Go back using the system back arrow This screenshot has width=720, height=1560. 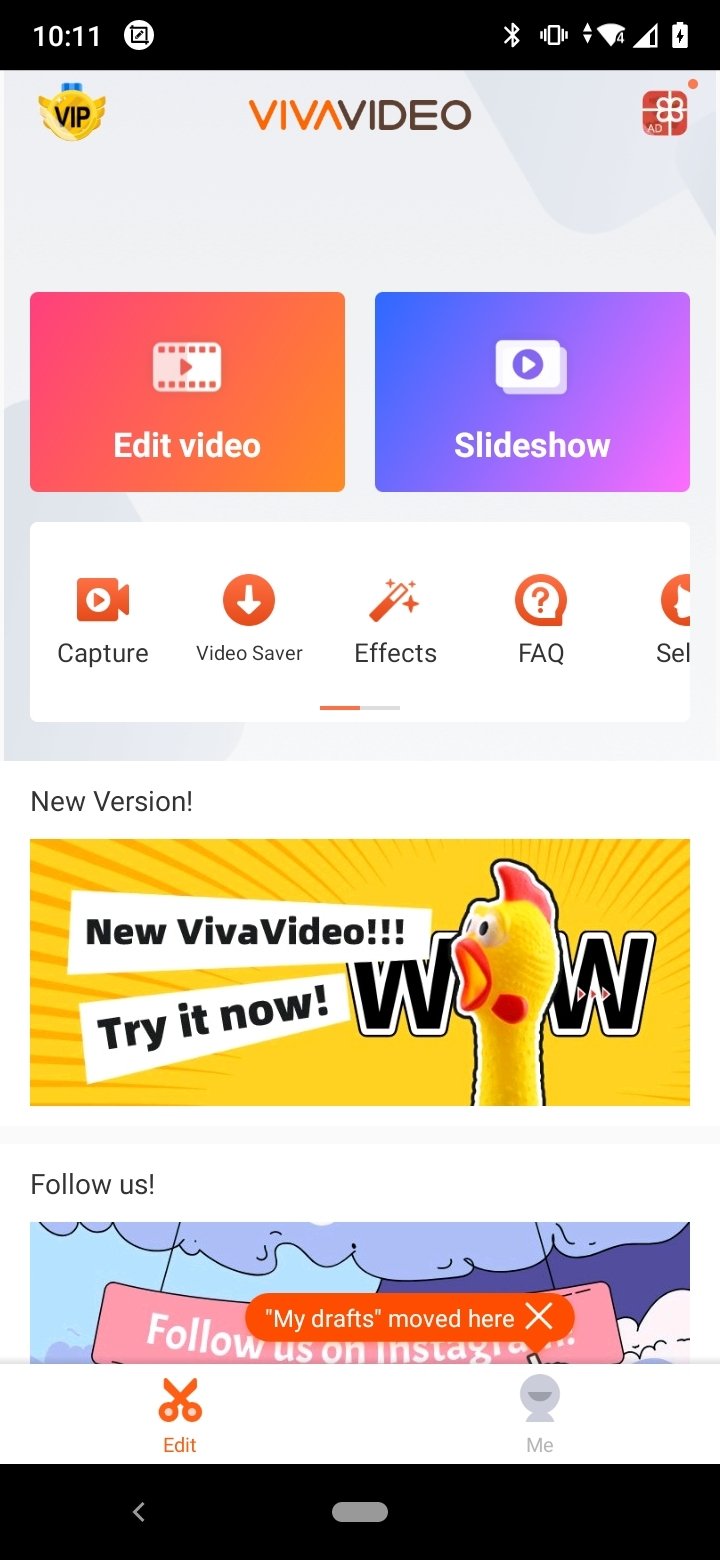click(x=139, y=1512)
